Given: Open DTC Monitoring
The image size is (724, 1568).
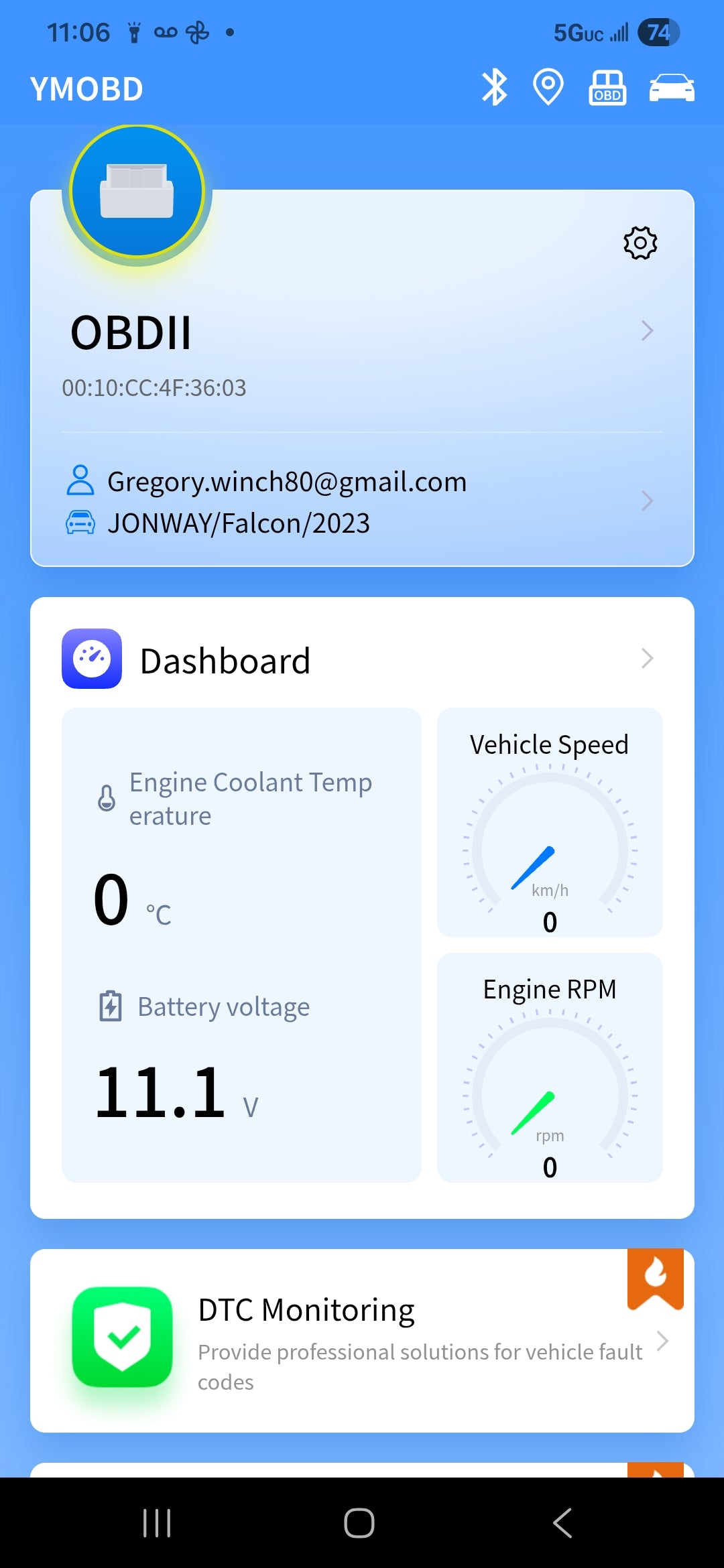Looking at the screenshot, I should tap(362, 1341).
